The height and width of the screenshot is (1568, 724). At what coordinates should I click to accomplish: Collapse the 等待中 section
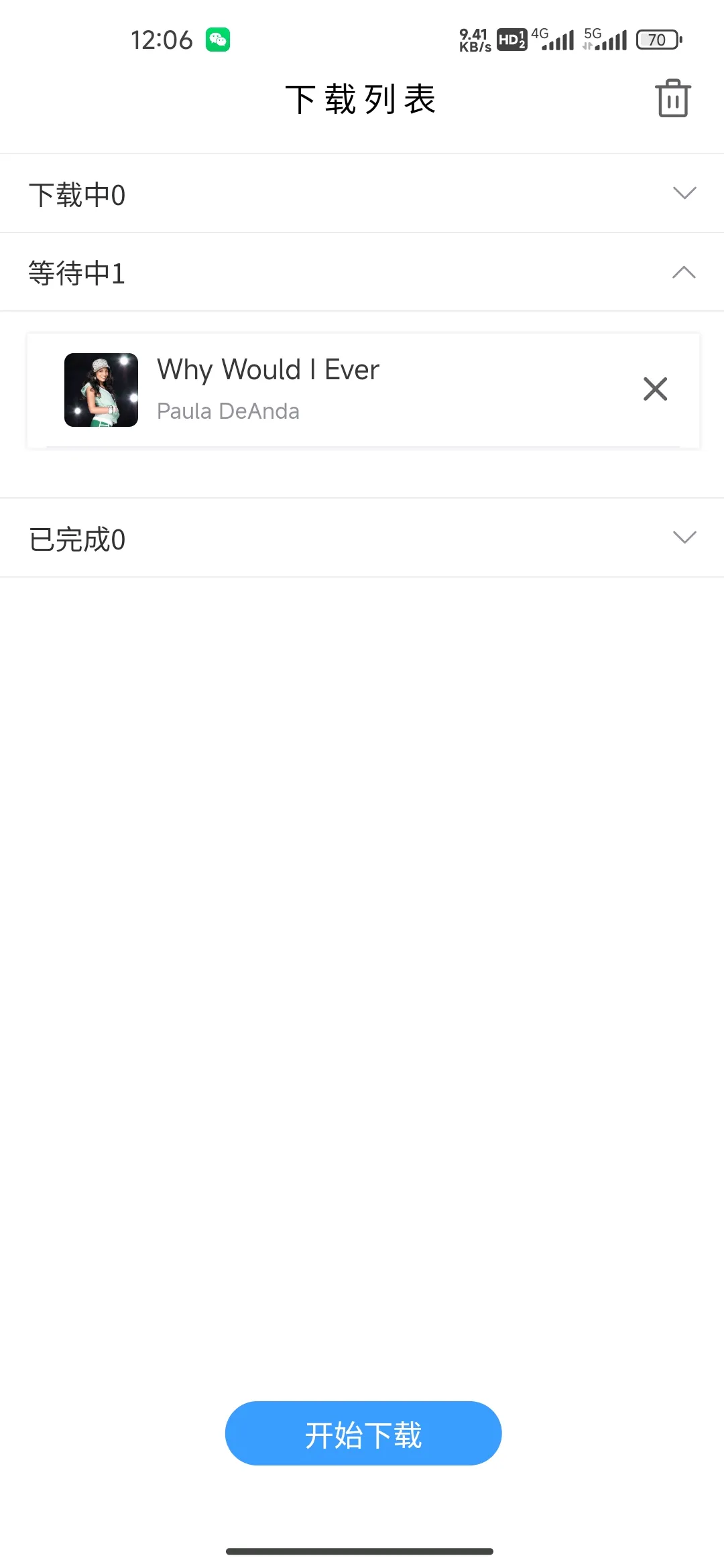point(684,273)
